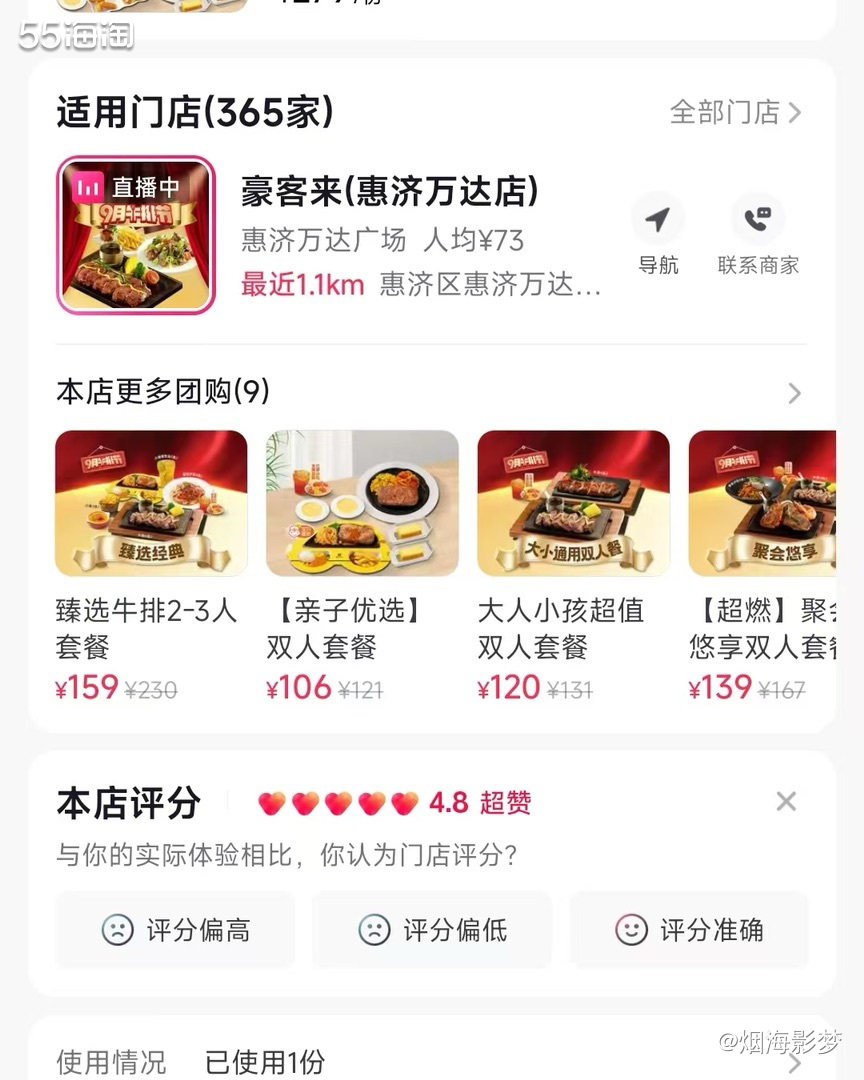The width and height of the screenshot is (864, 1080).
Task: Select 评分偏低 feedback option
Action: [432, 929]
